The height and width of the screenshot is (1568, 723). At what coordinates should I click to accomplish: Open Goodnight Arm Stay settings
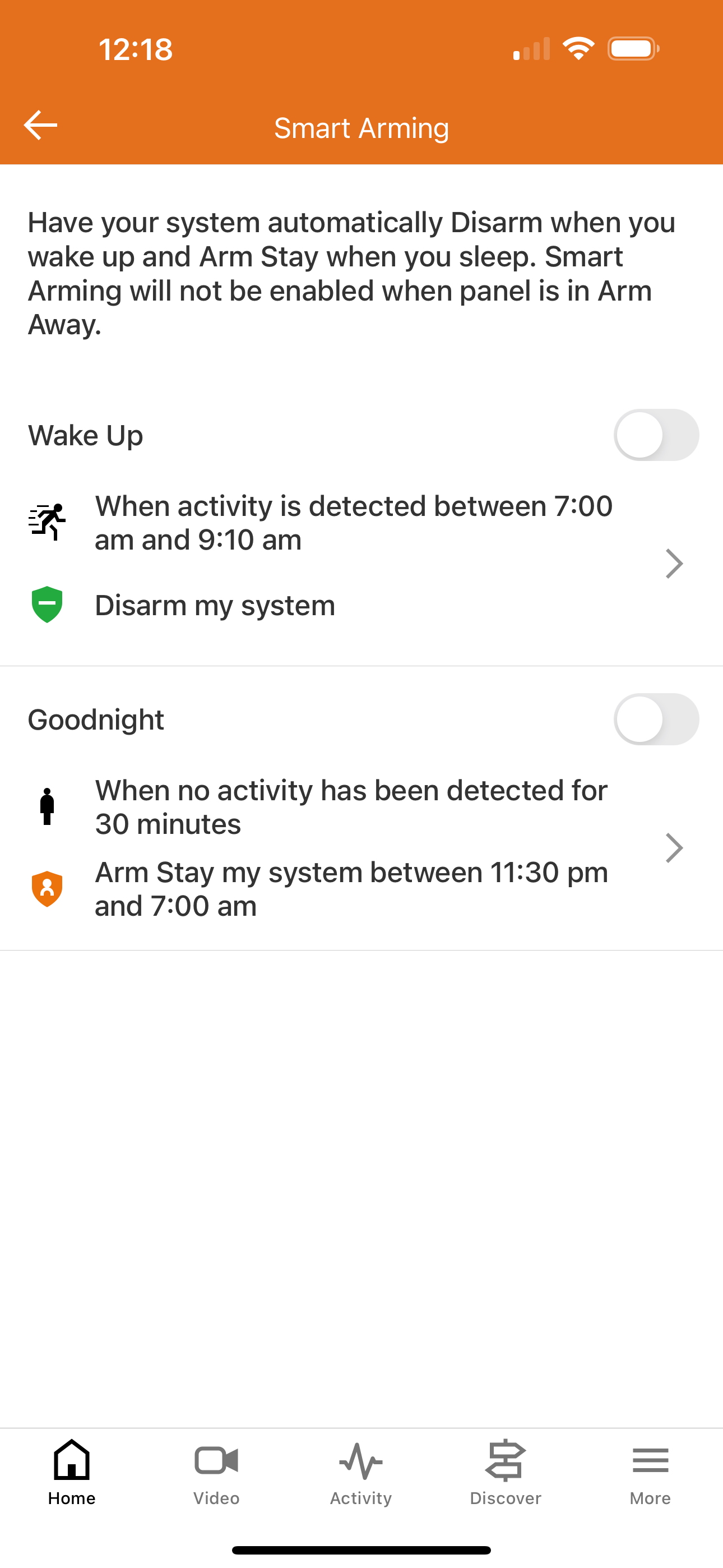674,848
